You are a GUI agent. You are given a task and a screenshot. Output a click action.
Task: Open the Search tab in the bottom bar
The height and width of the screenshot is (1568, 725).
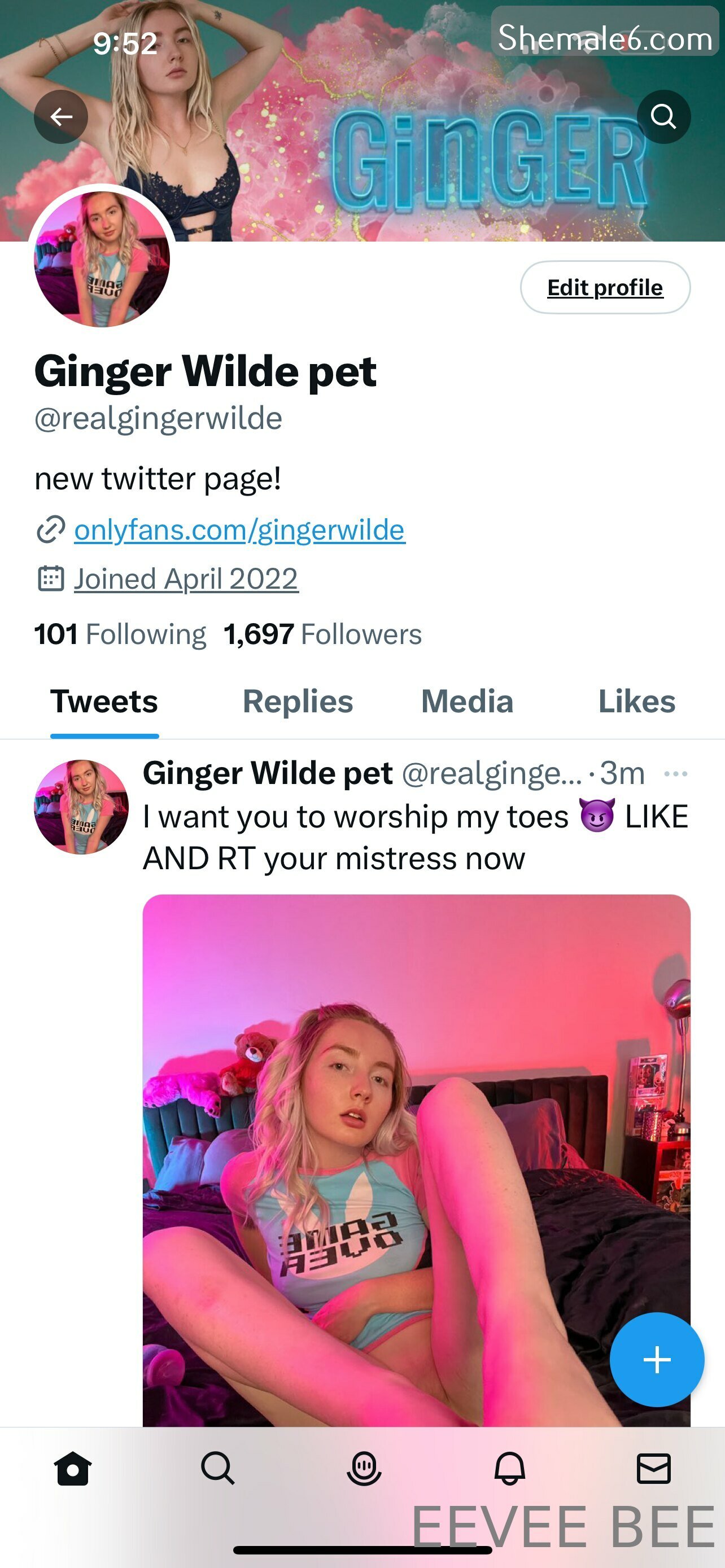(x=217, y=1469)
